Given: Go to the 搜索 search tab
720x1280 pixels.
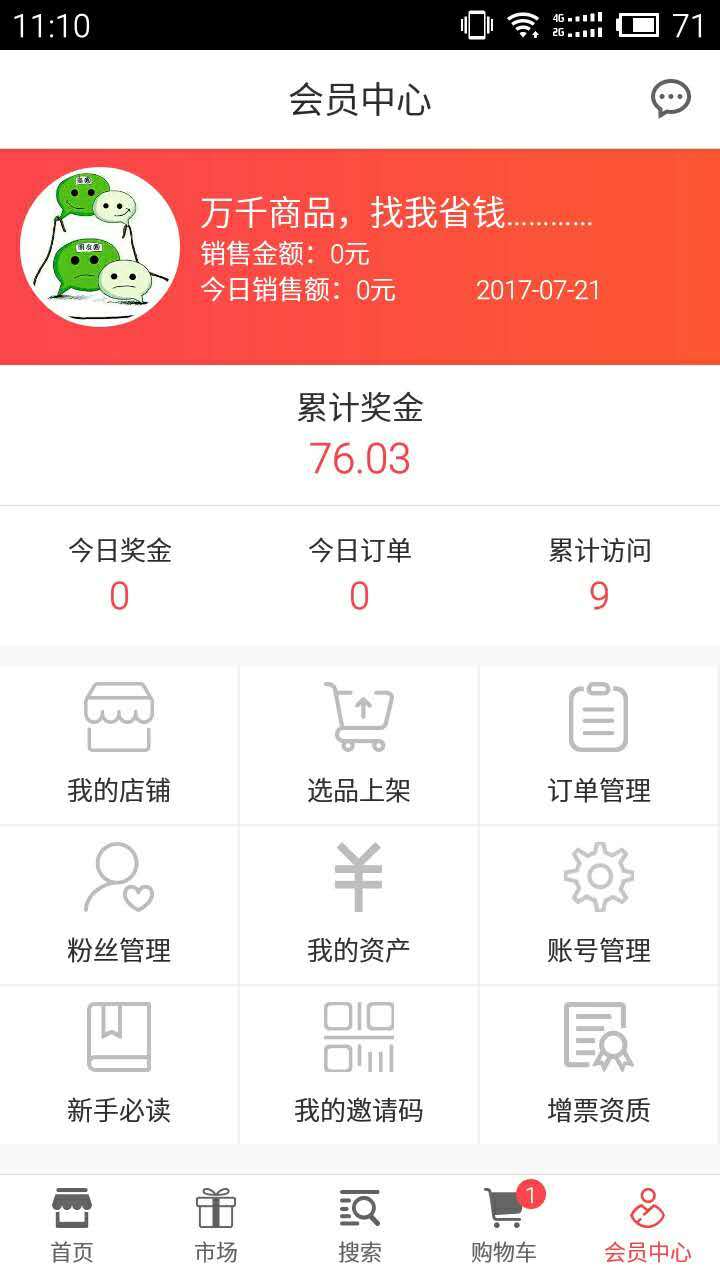Looking at the screenshot, I should pos(360,1225).
